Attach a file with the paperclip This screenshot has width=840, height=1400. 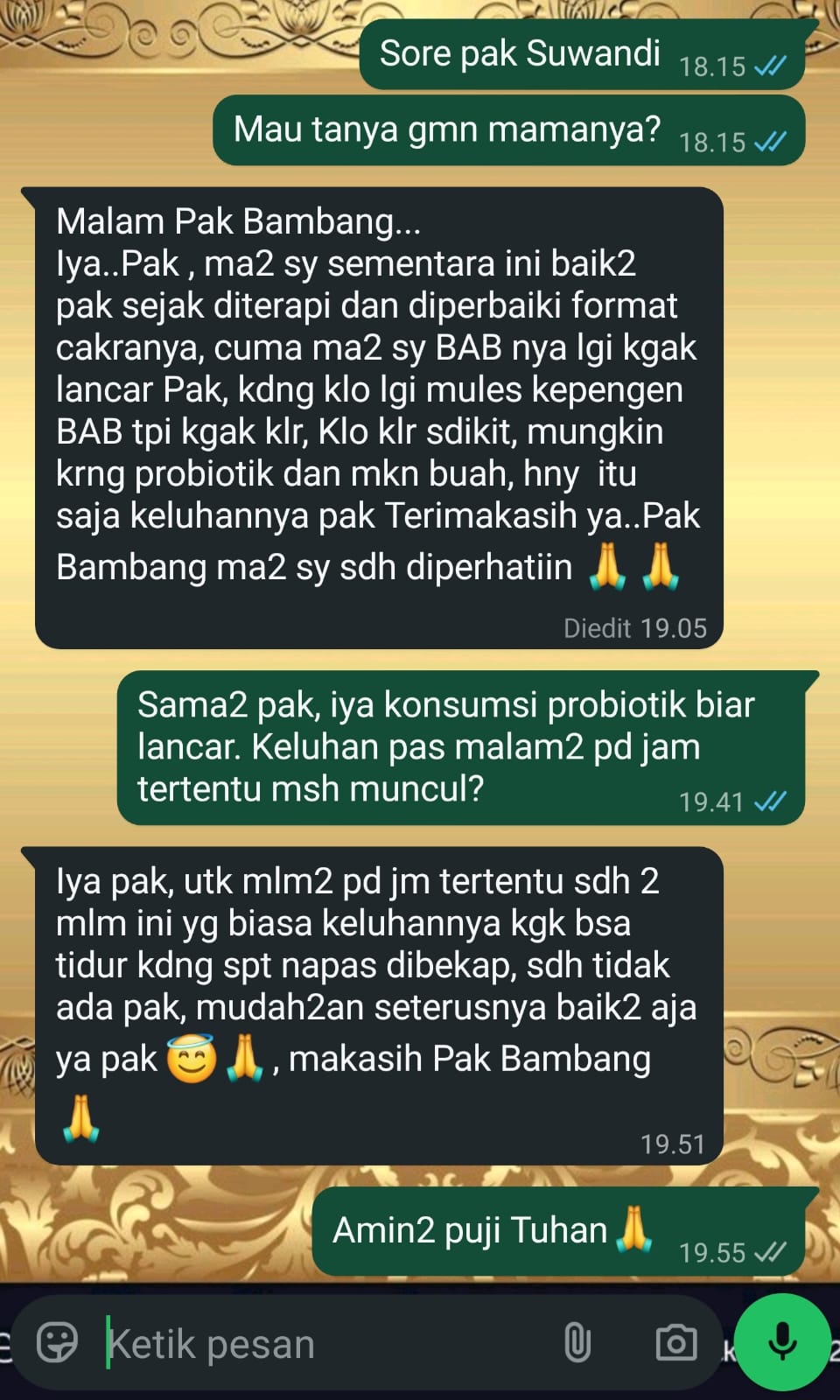[x=577, y=1342]
